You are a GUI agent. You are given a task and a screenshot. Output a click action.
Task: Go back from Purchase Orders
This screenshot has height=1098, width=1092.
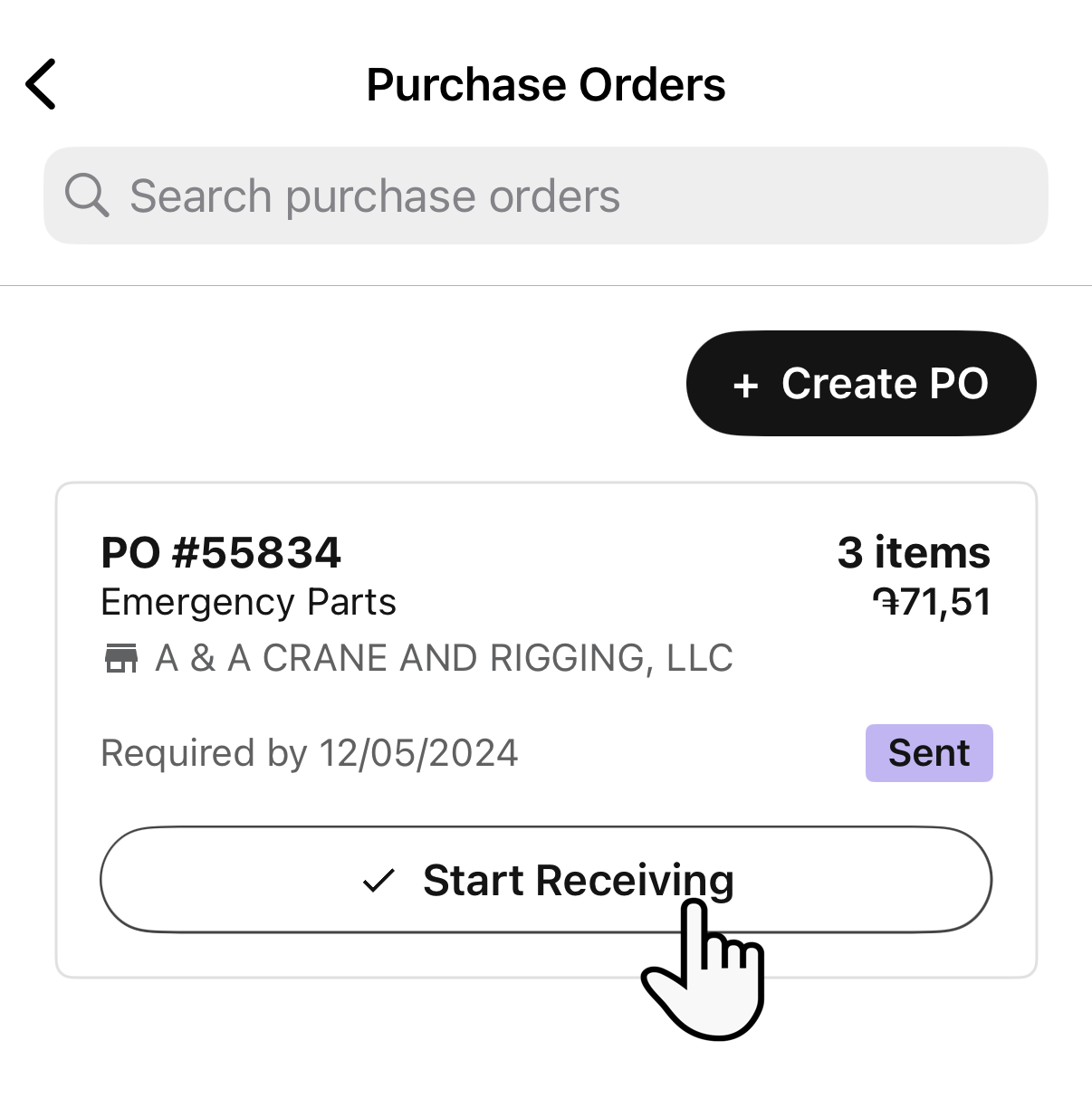42,84
